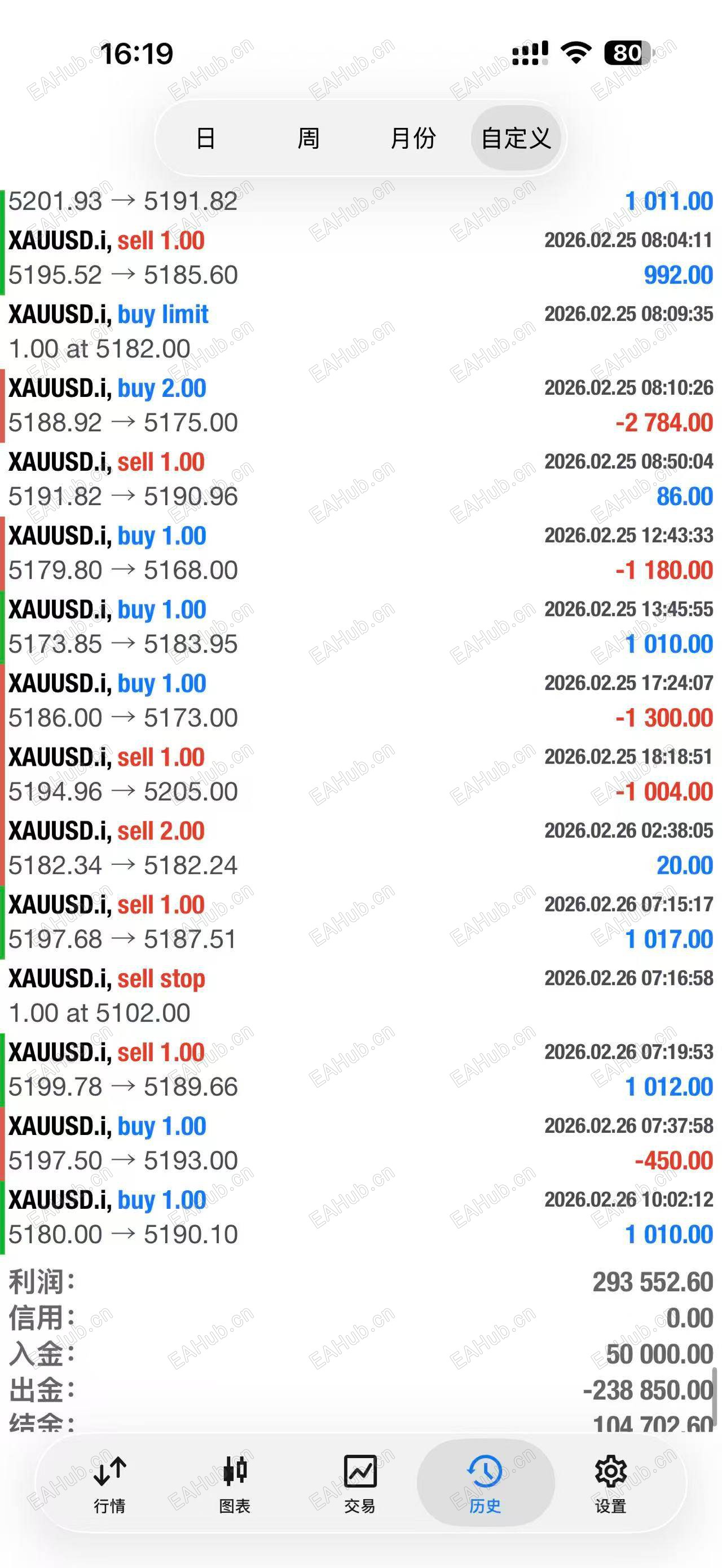Show details of trade losing -1 300.00
This screenshot has height=1568, width=722.
[359, 701]
